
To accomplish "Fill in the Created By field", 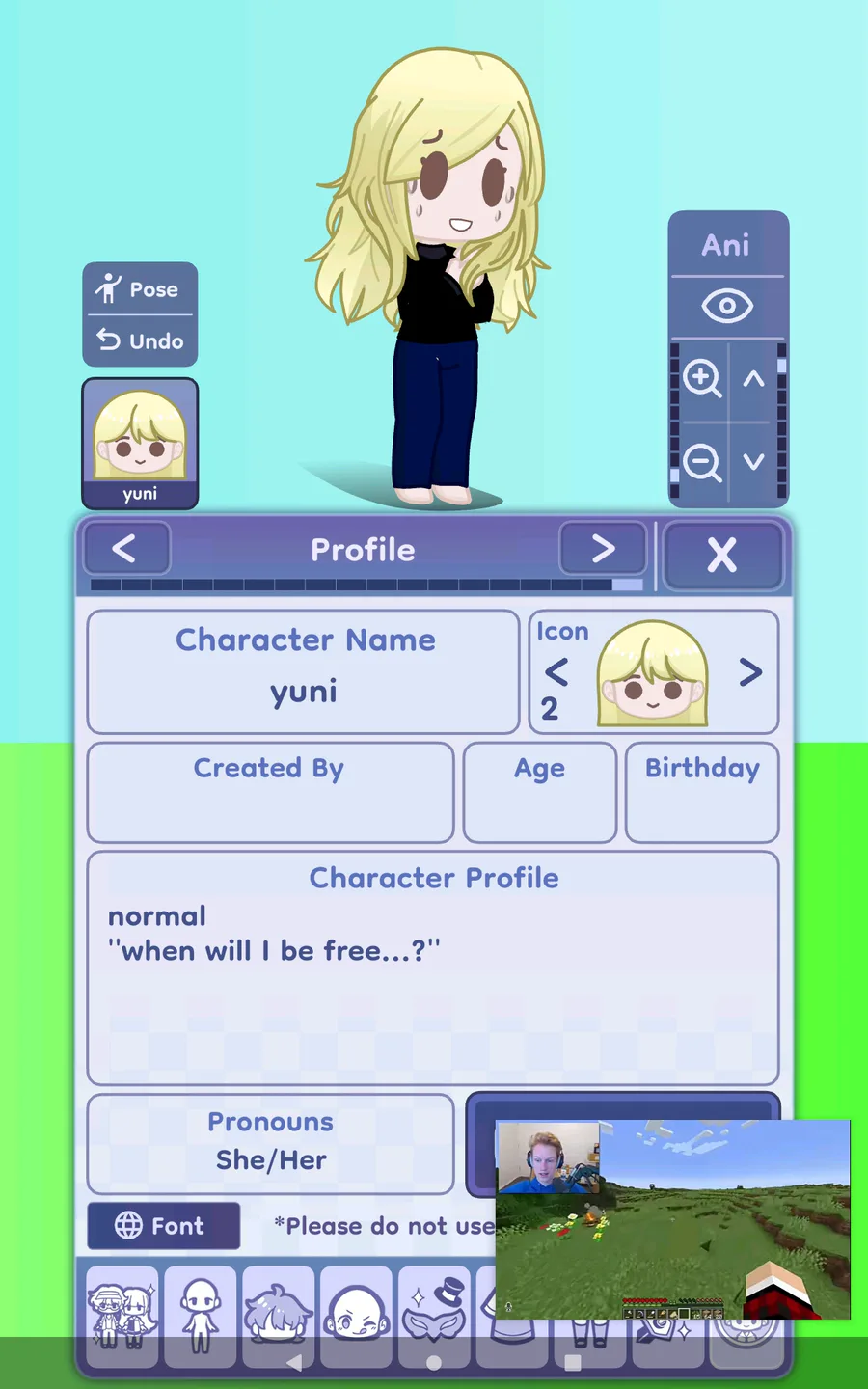I will [270, 810].
